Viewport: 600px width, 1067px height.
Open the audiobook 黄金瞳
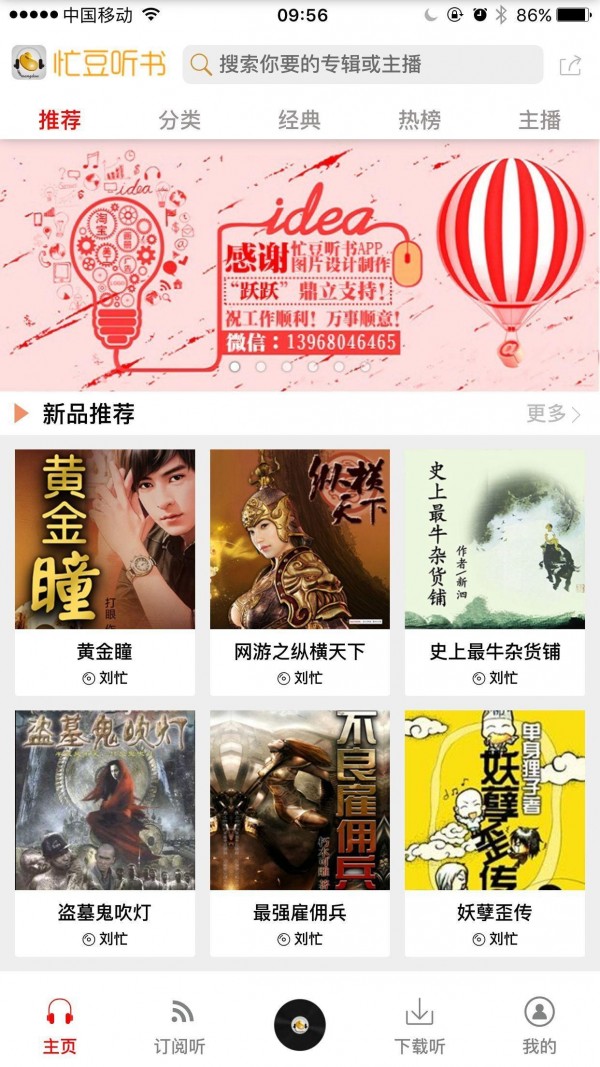[x=105, y=540]
